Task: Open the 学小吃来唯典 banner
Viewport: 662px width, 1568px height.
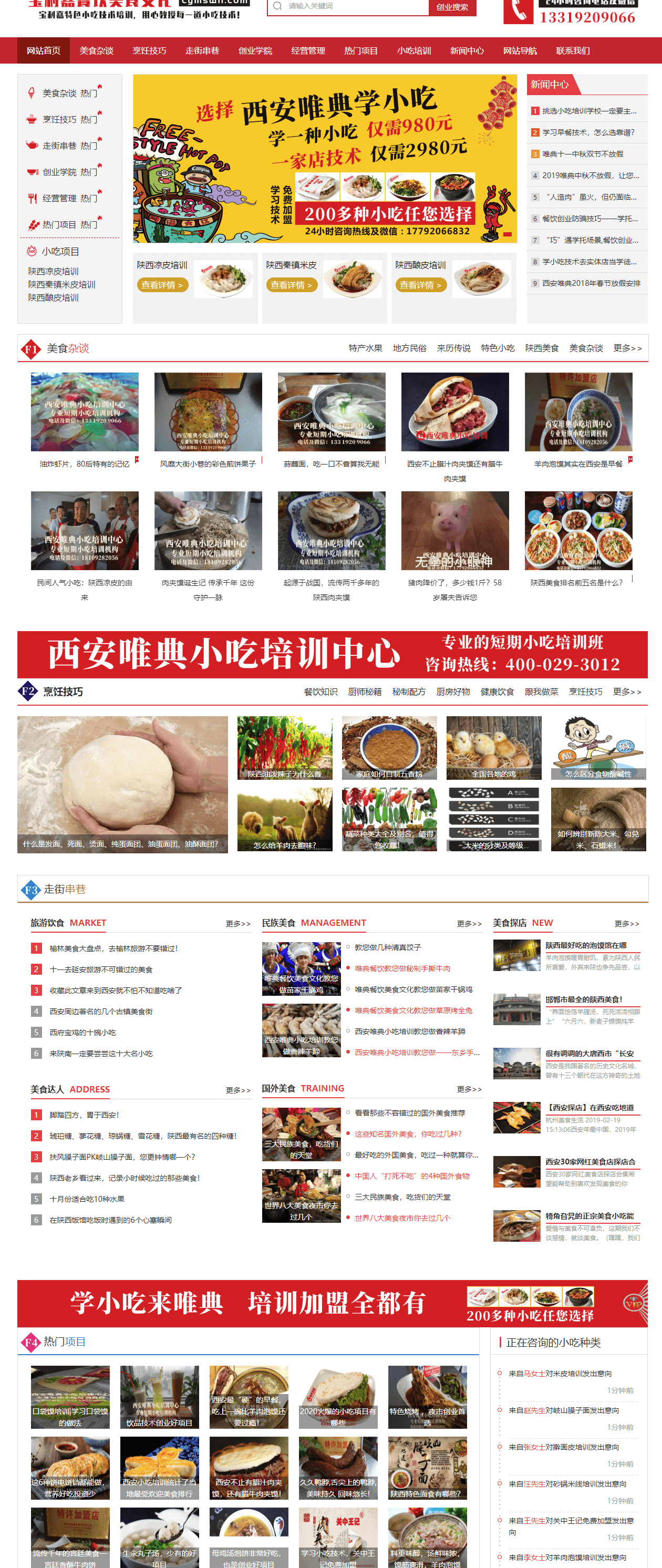Action: (x=332, y=1303)
